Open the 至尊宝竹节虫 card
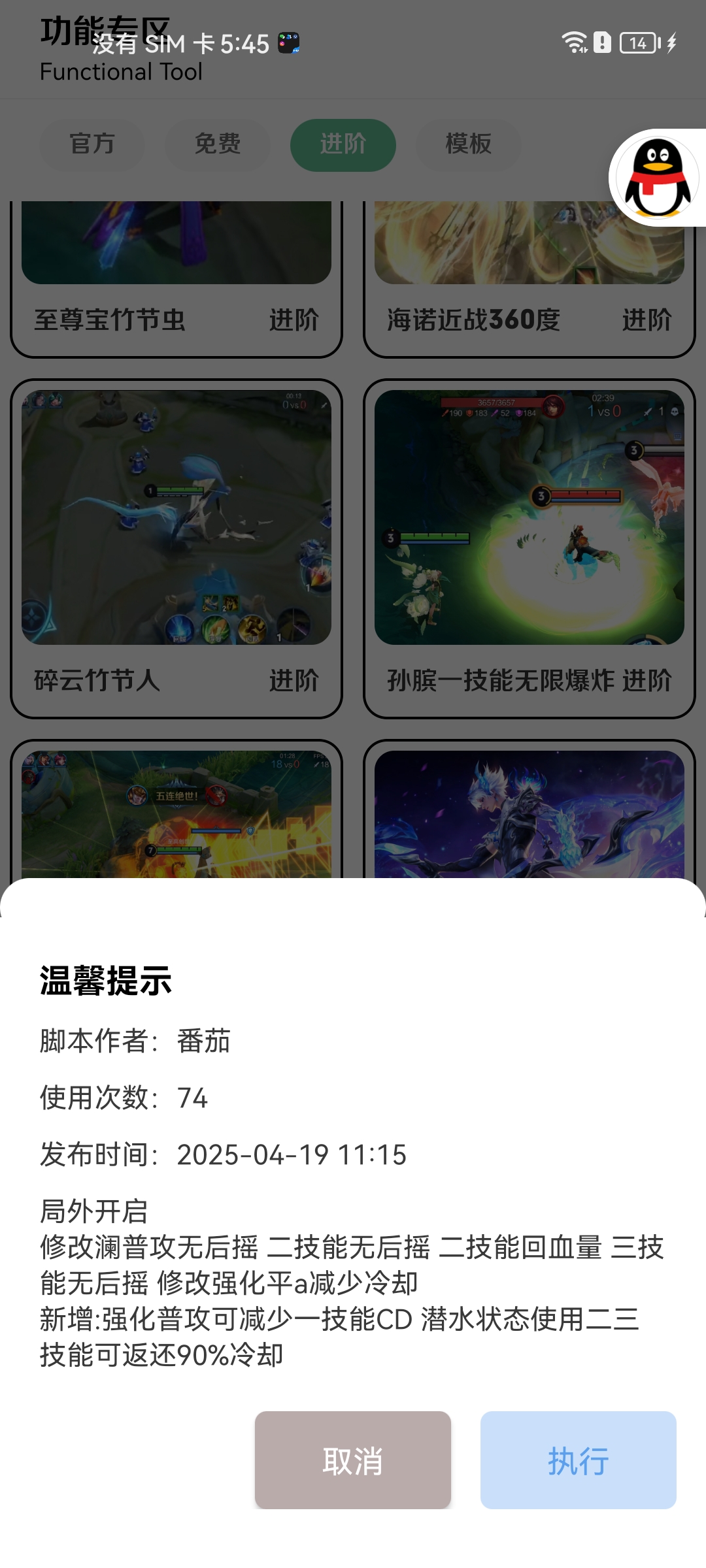The image size is (706, 1568). (x=176, y=280)
